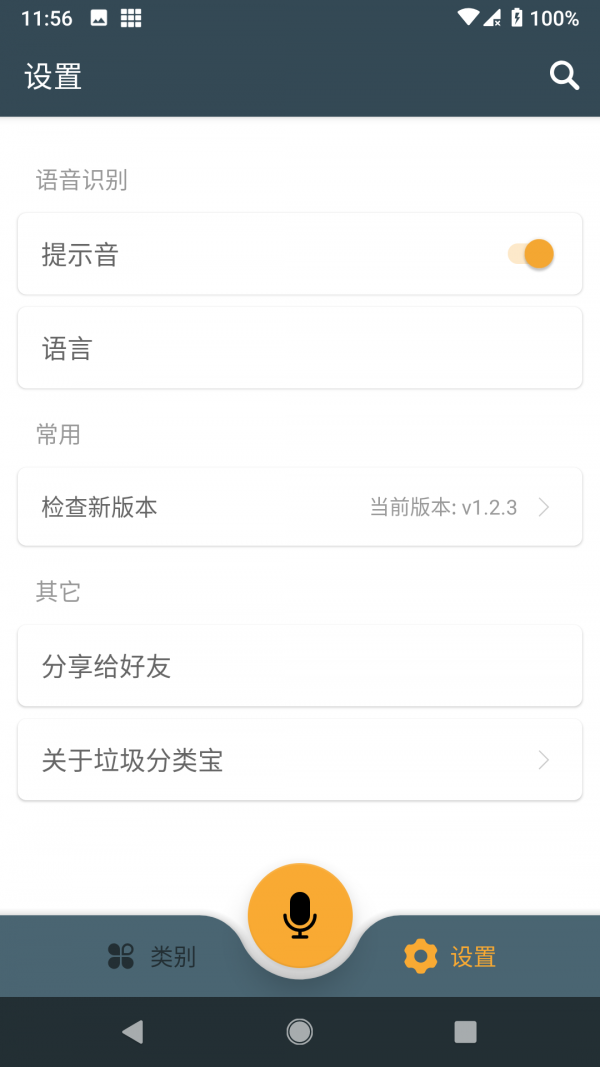Screen dimensions: 600x1067
Task: Open the 语言 setting
Action: [300, 348]
